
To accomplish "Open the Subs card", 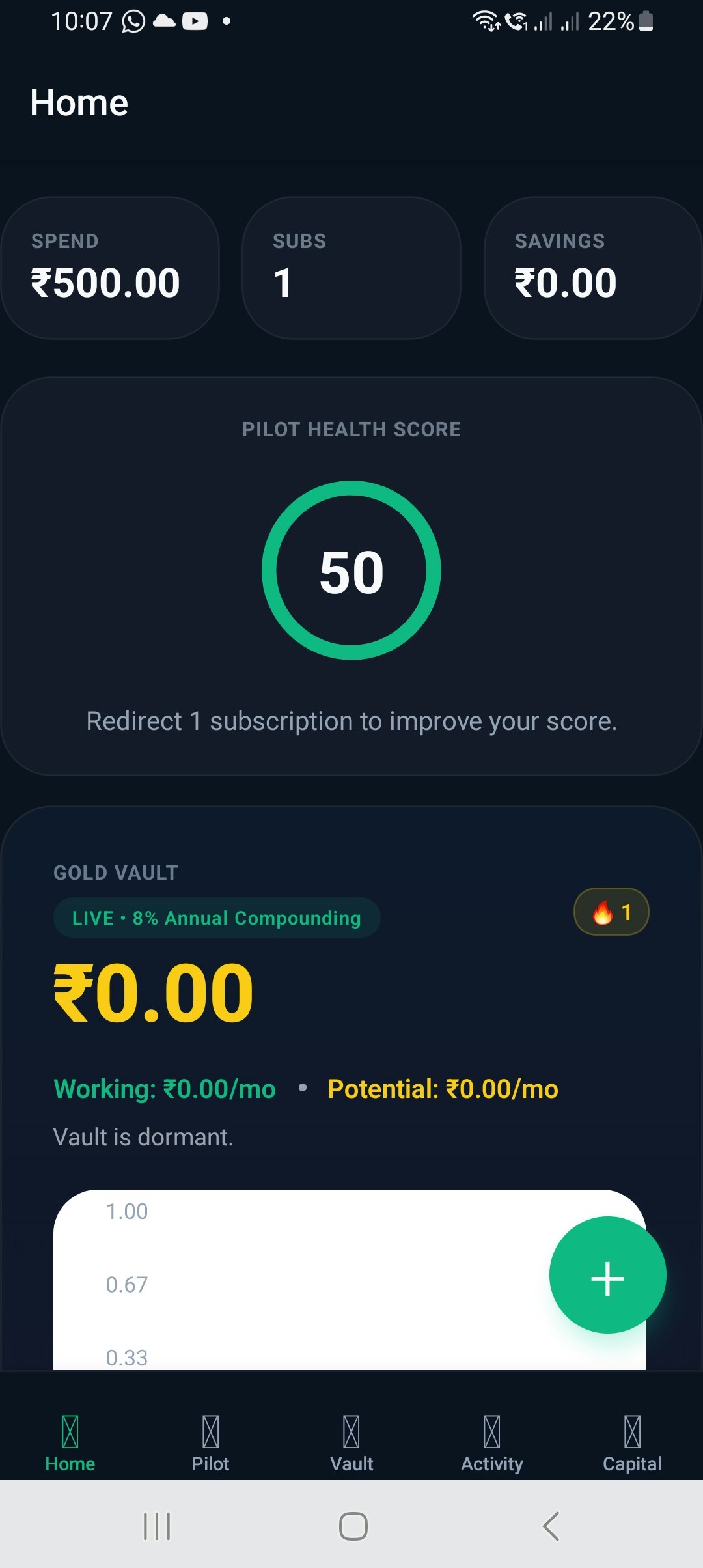I will [351, 268].
